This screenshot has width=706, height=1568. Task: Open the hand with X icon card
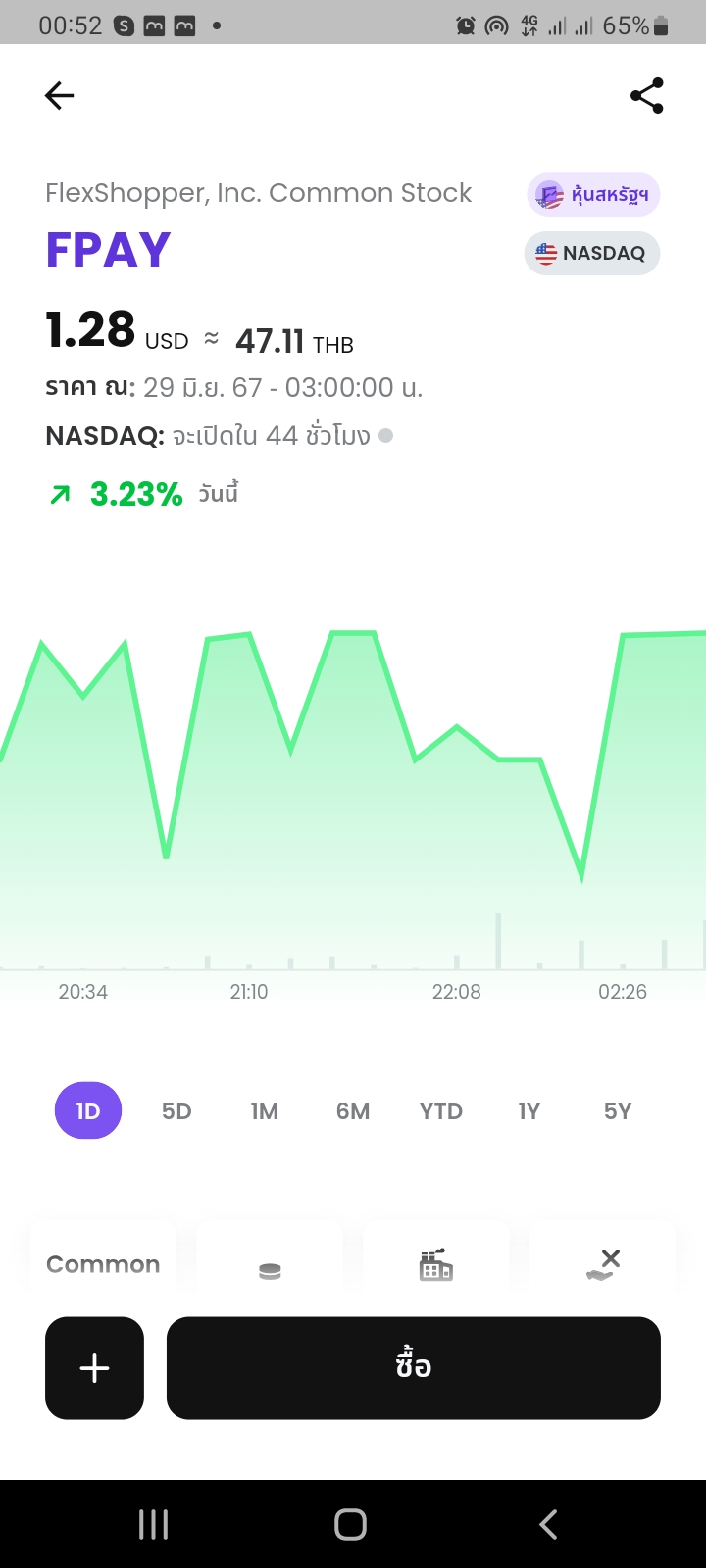(603, 1264)
